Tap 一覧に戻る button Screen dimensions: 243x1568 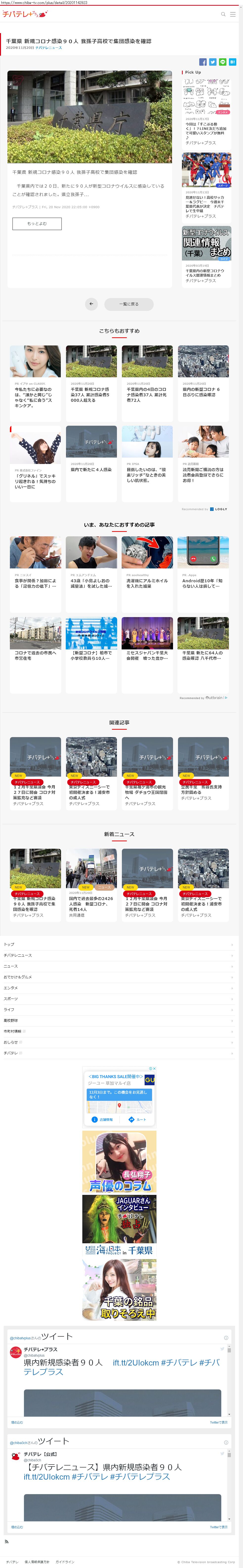tap(129, 304)
